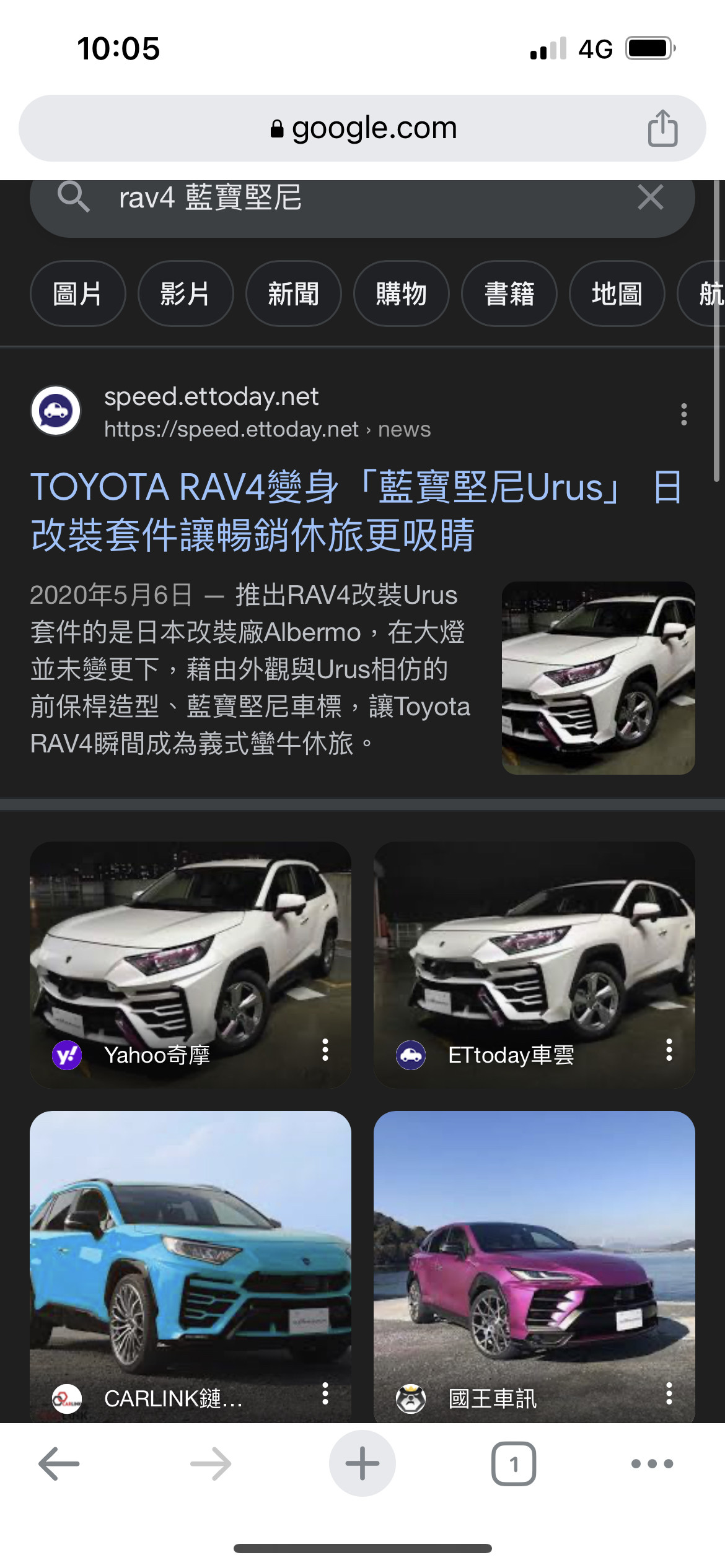Select the 購物 filter chip
The image size is (725, 1568).
pyautogui.click(x=401, y=294)
